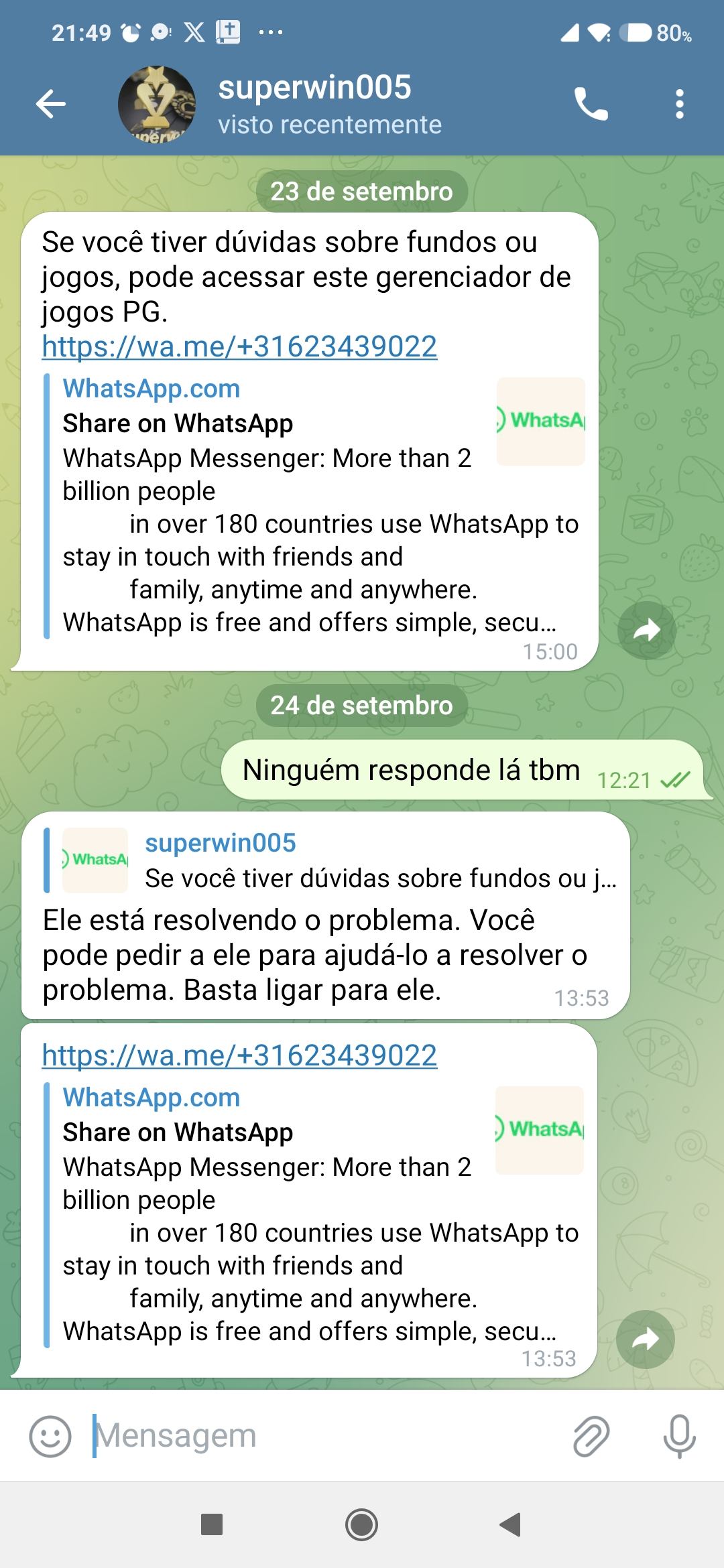Open the wa.me link in the 15:00 message

239,347
